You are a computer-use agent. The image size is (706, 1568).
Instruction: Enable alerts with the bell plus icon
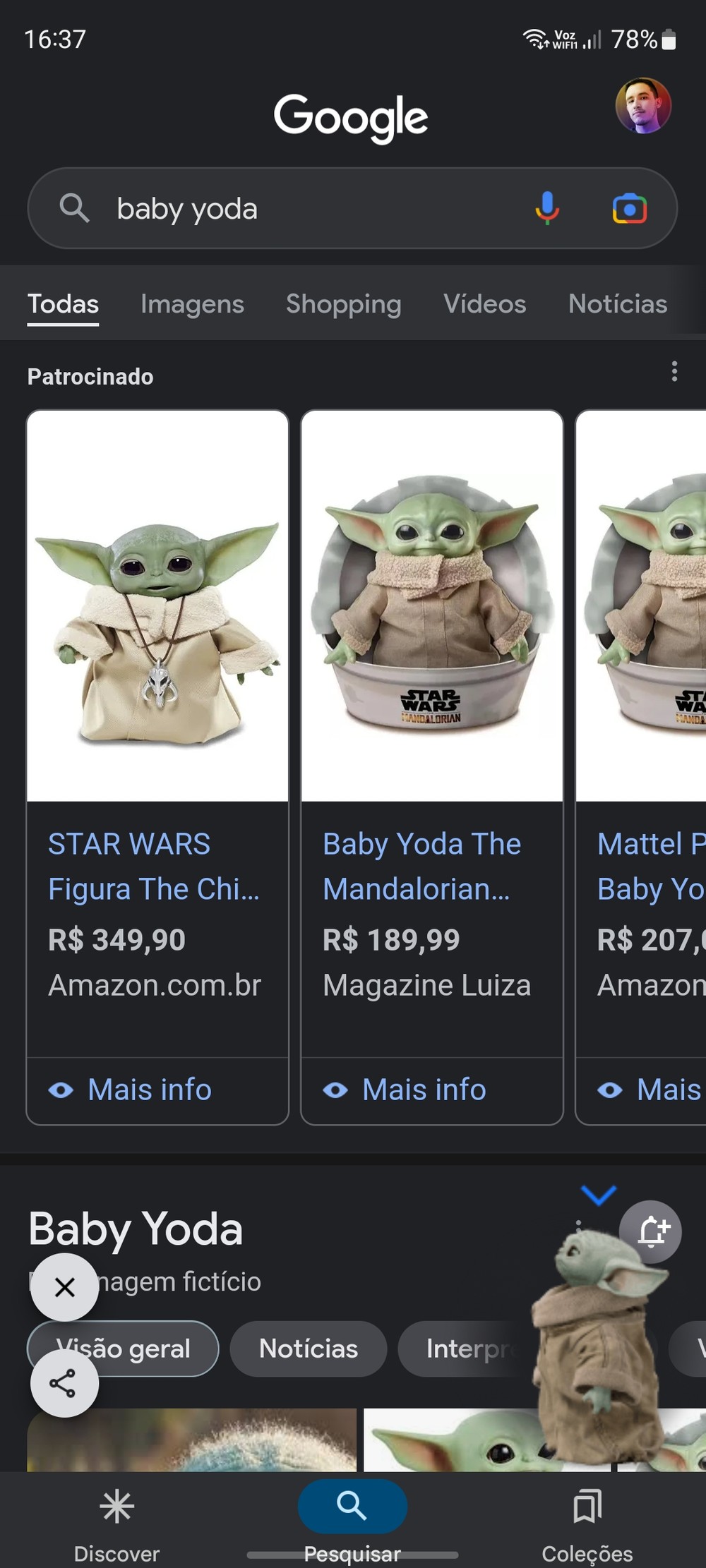click(x=651, y=1232)
